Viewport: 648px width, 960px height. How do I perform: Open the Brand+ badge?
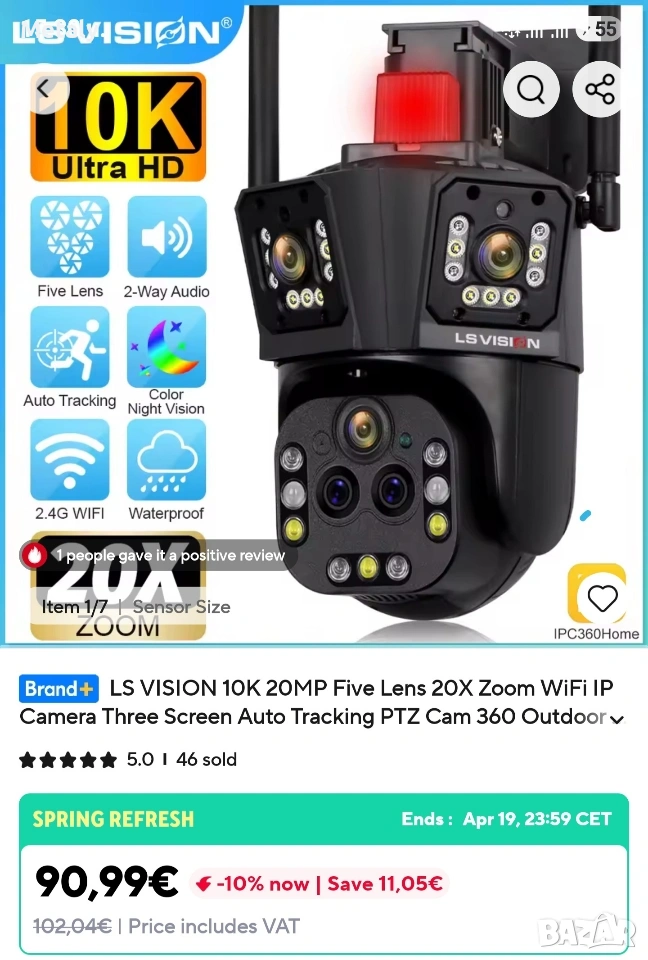click(58, 688)
